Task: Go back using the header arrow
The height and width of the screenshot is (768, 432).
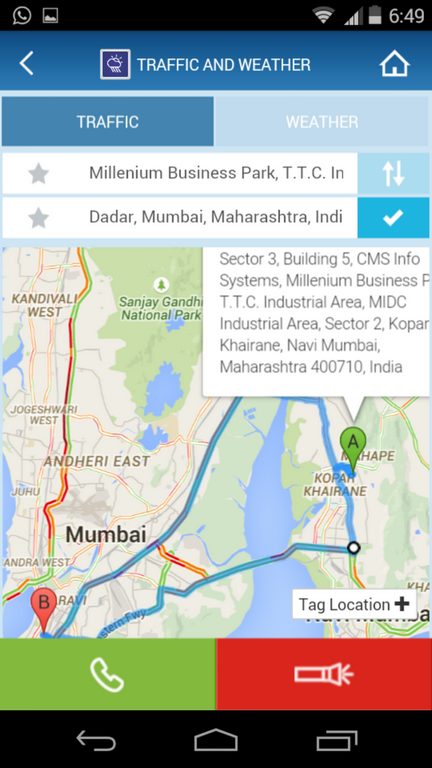Action: 26,64
